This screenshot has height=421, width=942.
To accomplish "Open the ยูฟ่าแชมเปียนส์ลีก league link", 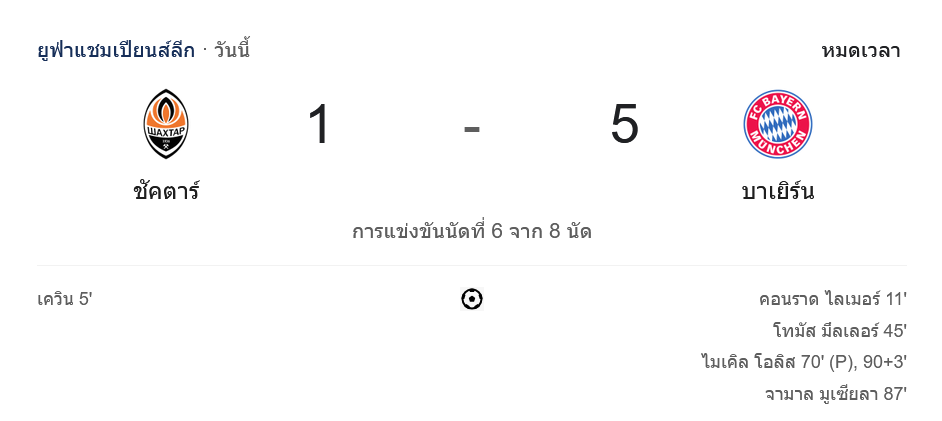I will 116,50.
